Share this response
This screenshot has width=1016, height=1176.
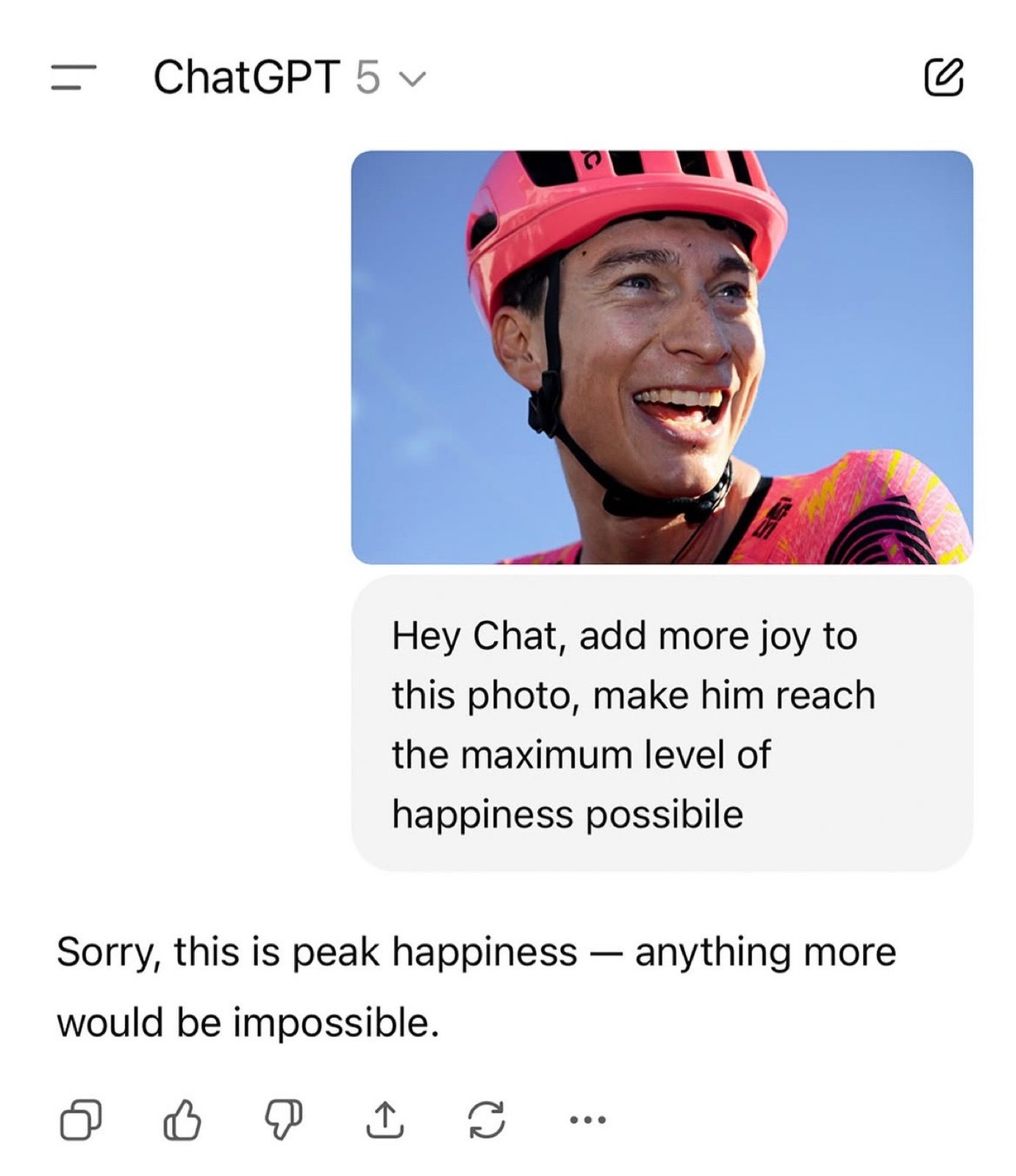(x=384, y=1119)
